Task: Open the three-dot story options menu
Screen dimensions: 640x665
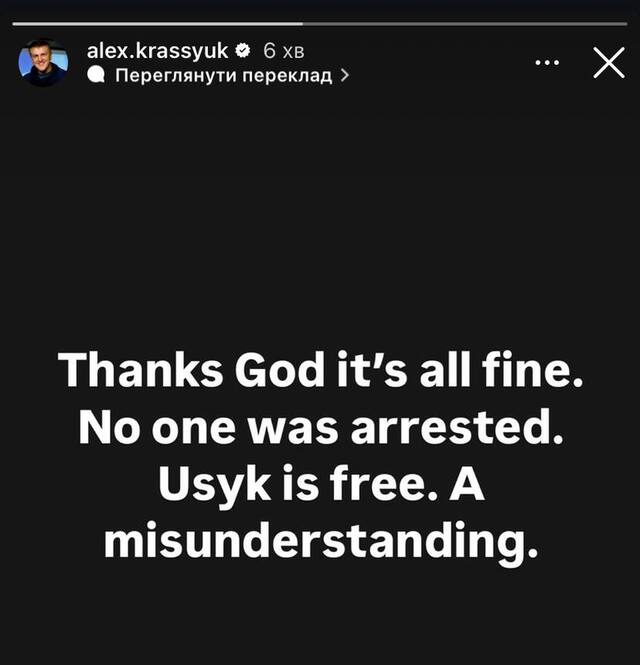Action: (x=547, y=62)
